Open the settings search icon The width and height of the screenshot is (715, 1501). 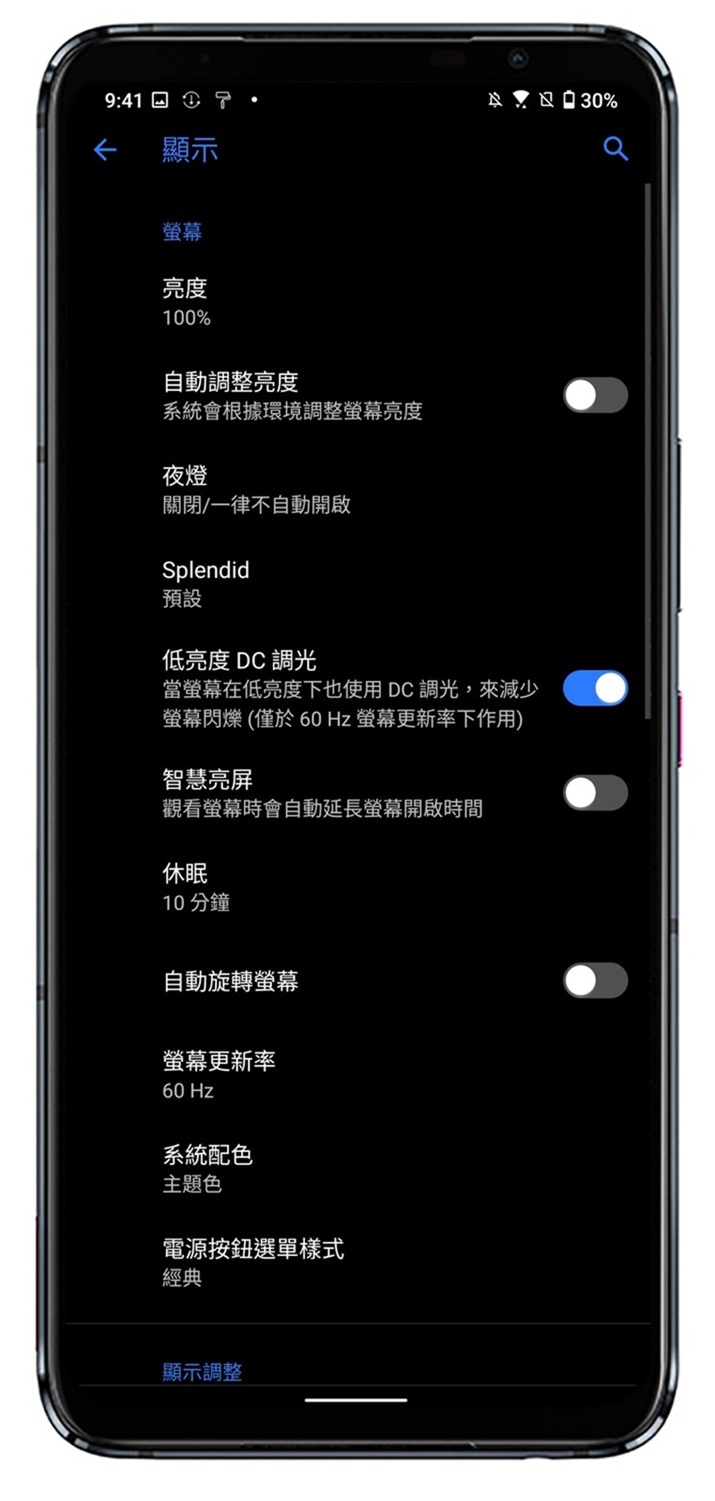pyautogui.click(x=615, y=149)
